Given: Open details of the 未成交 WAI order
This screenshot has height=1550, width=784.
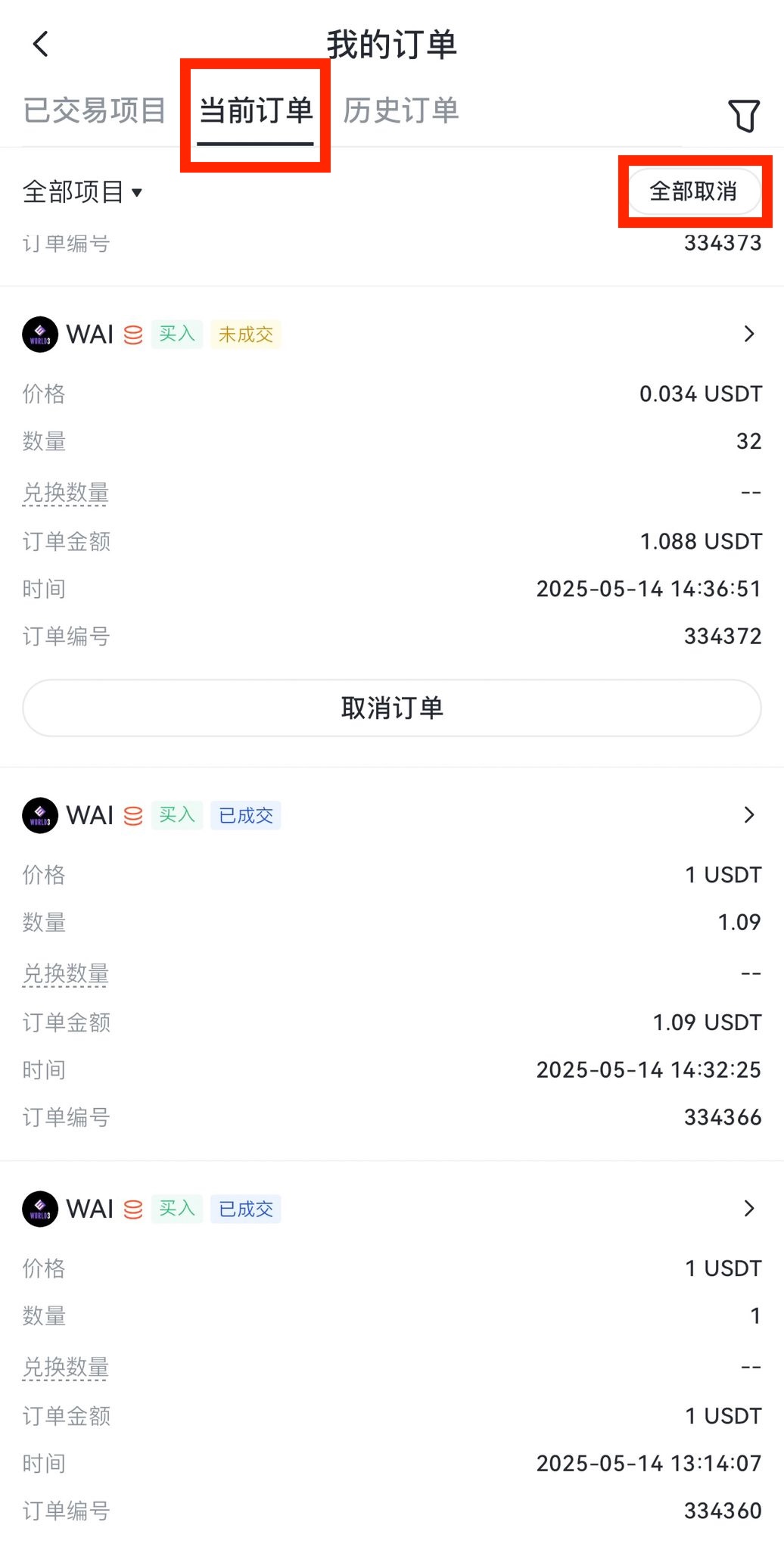Looking at the screenshot, I should [x=748, y=334].
